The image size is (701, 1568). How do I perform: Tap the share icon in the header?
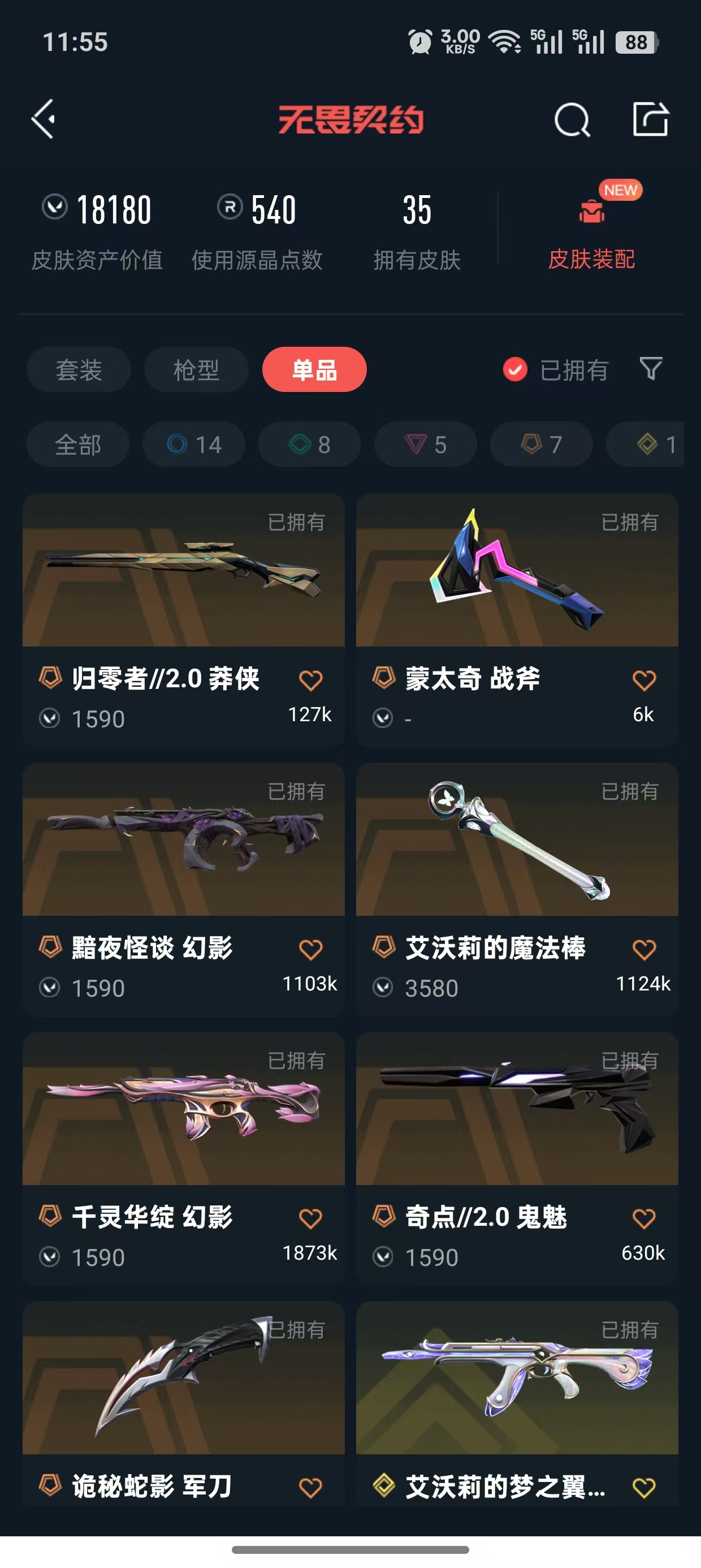point(650,119)
